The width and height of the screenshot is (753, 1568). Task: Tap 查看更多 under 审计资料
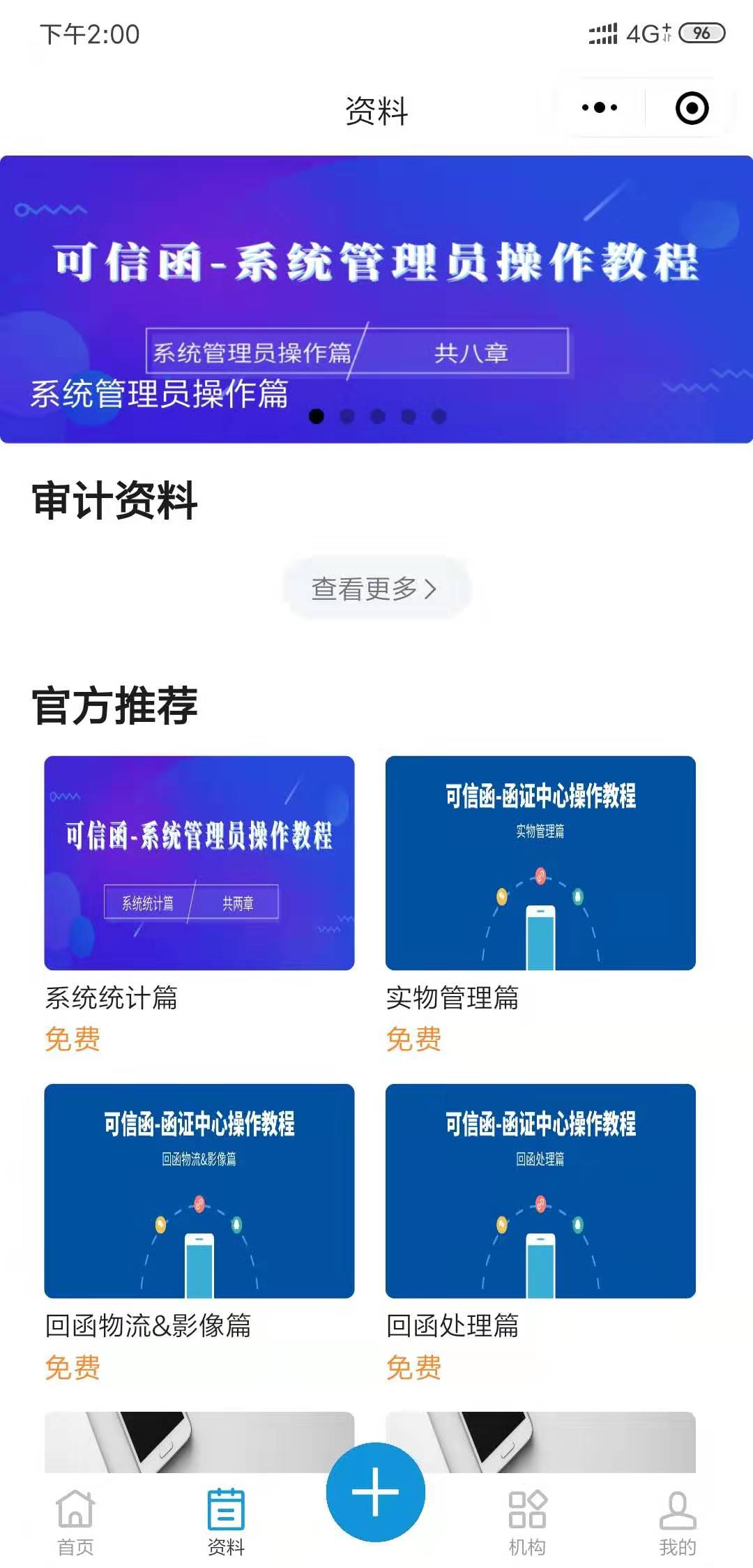(x=375, y=589)
